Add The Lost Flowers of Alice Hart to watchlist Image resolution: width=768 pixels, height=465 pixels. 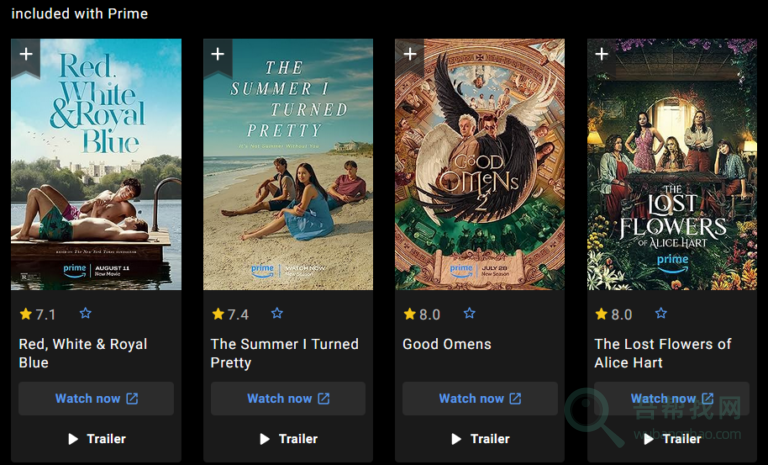601,54
